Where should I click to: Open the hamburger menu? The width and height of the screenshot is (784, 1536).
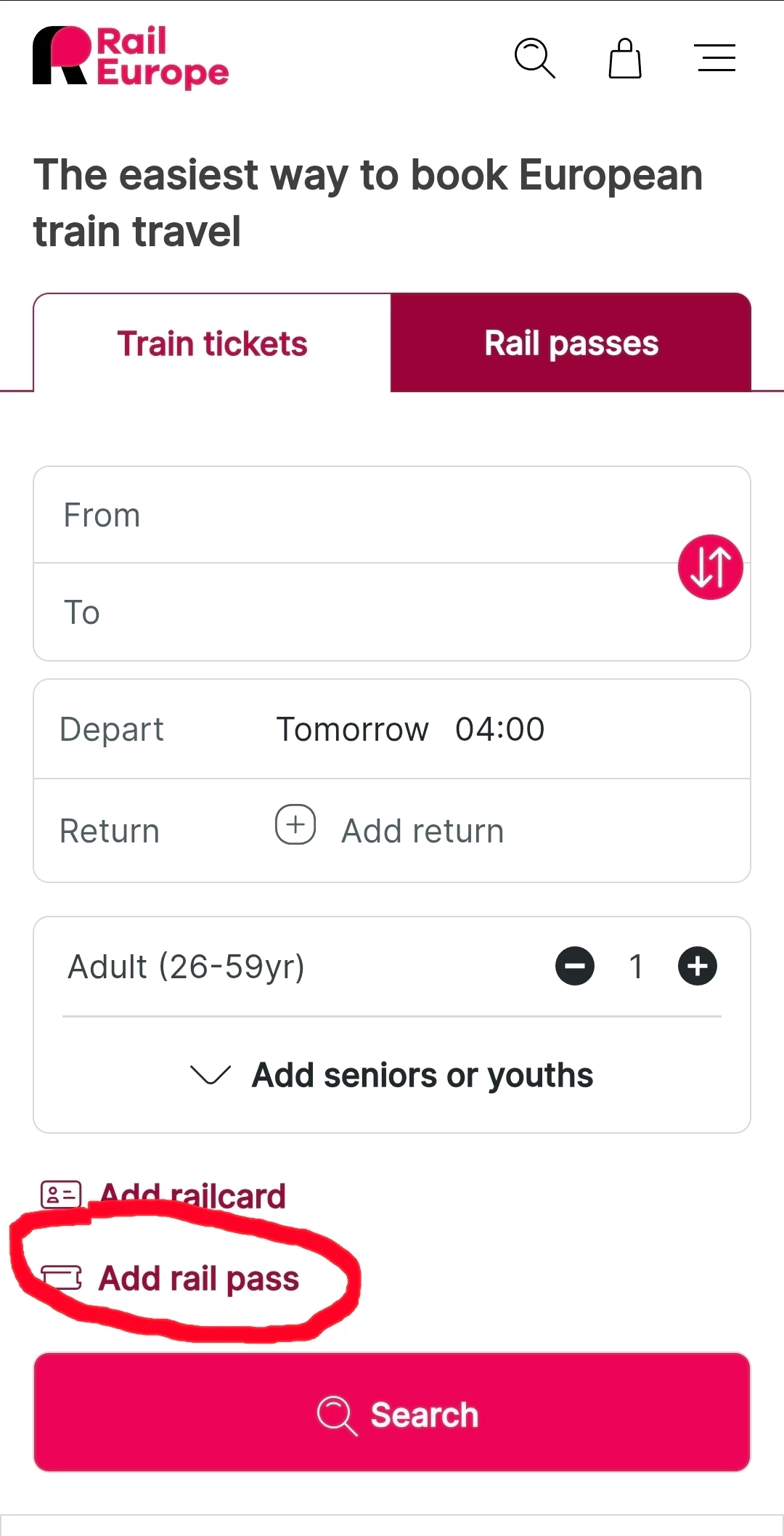716,58
